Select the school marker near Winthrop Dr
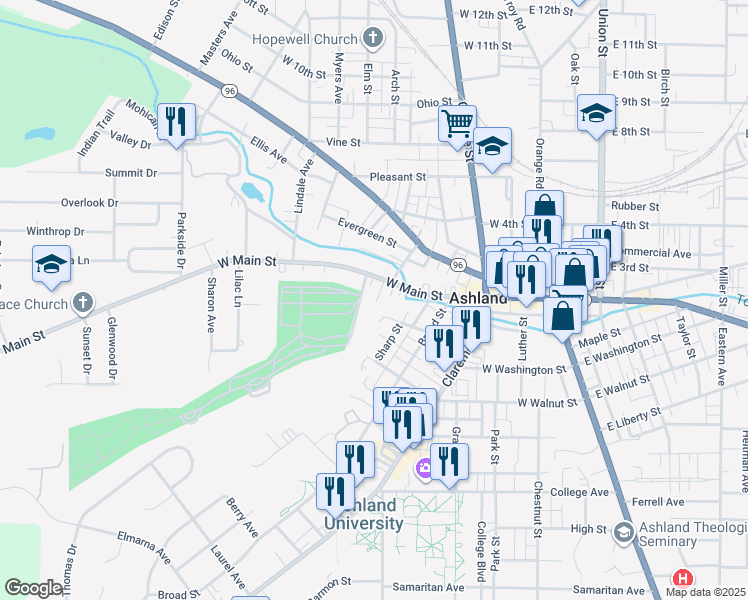 point(52,266)
